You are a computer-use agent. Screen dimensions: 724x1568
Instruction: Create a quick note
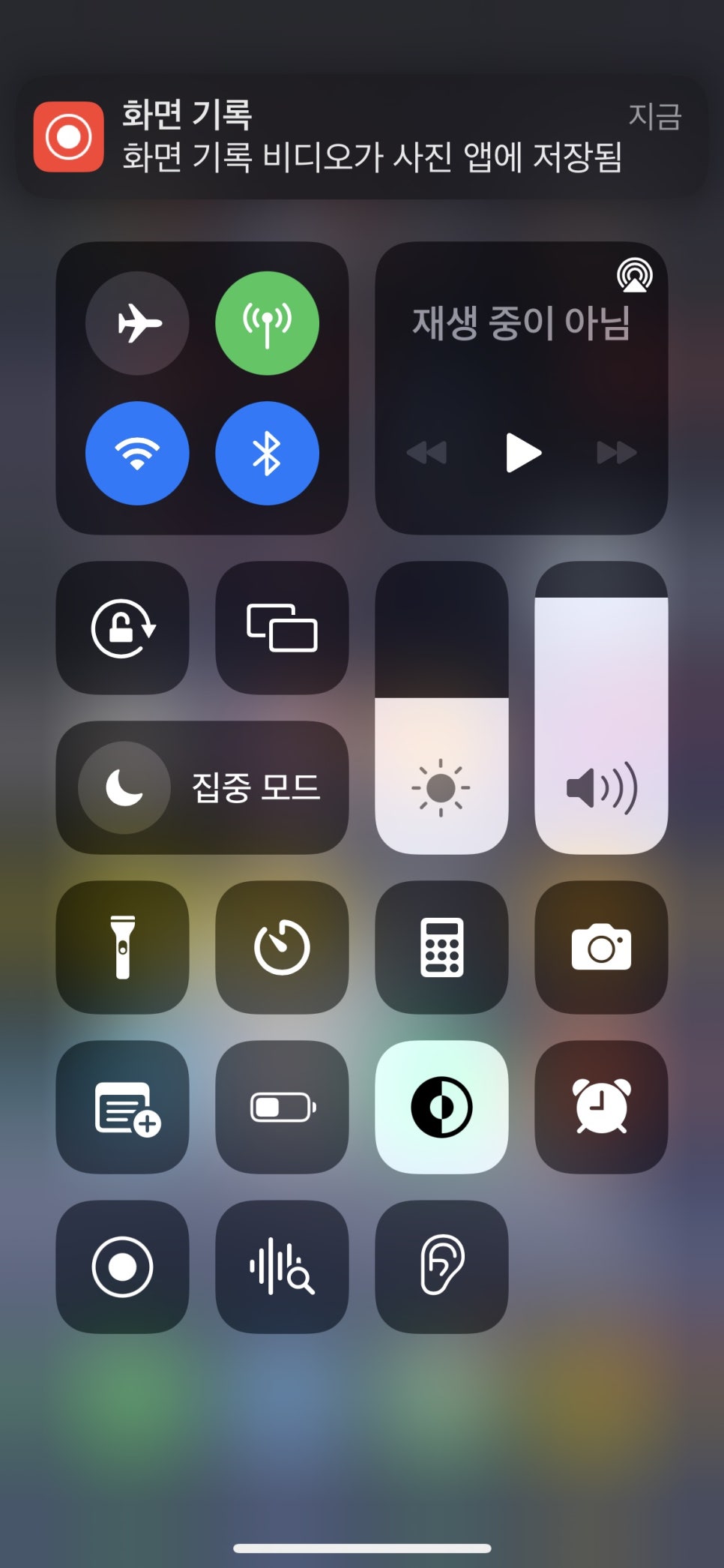pyautogui.click(x=123, y=1107)
